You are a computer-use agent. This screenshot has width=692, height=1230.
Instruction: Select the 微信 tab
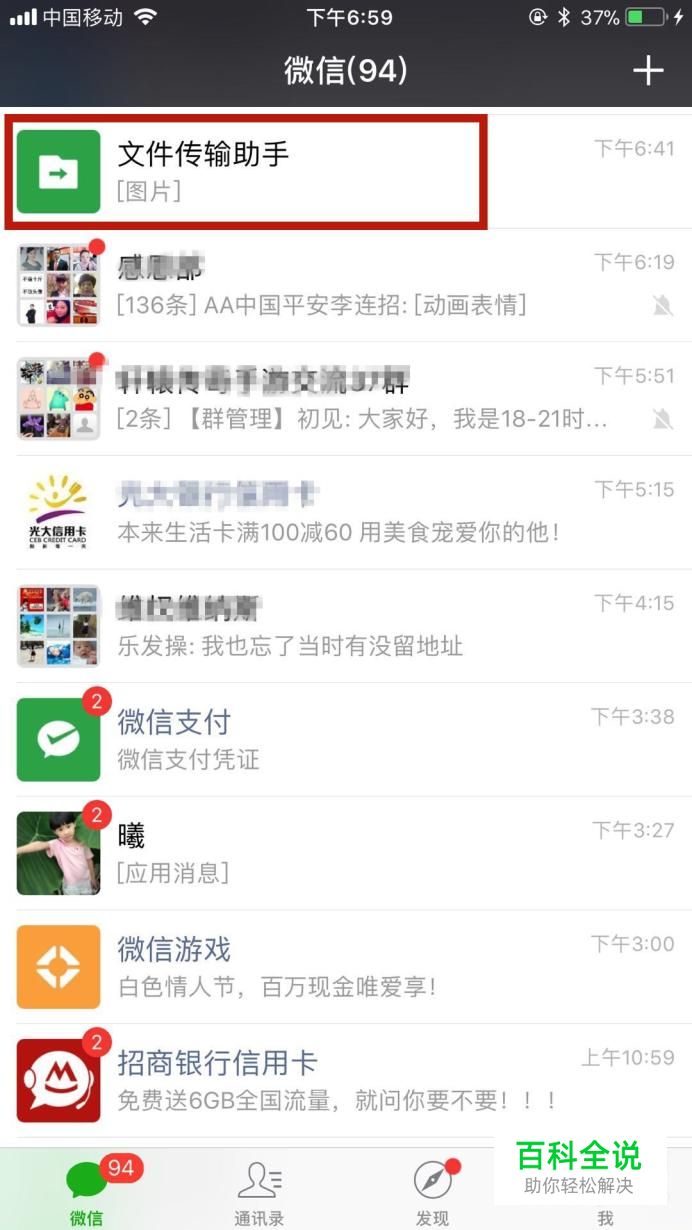(86, 1192)
